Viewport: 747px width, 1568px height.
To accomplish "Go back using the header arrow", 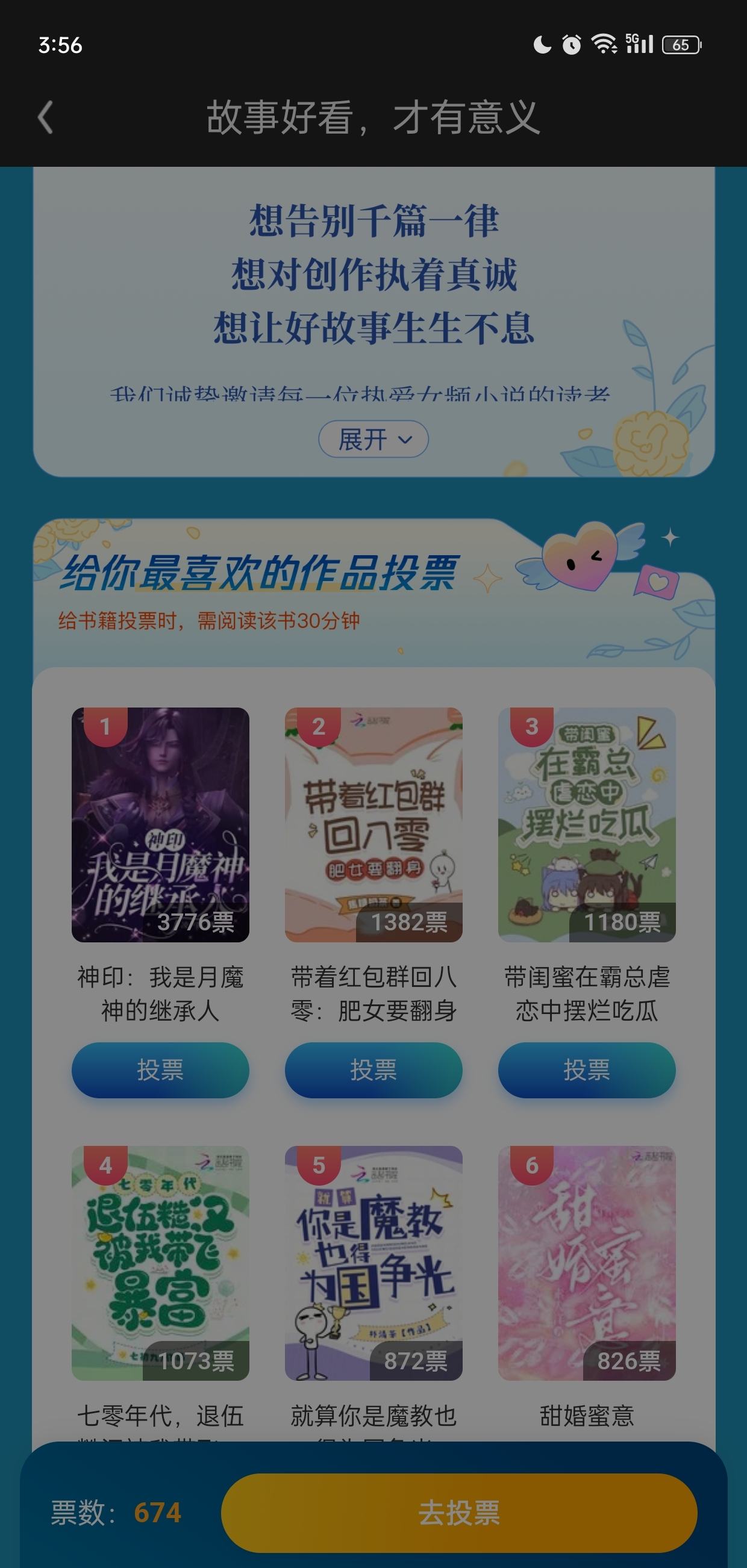I will (x=46, y=117).
